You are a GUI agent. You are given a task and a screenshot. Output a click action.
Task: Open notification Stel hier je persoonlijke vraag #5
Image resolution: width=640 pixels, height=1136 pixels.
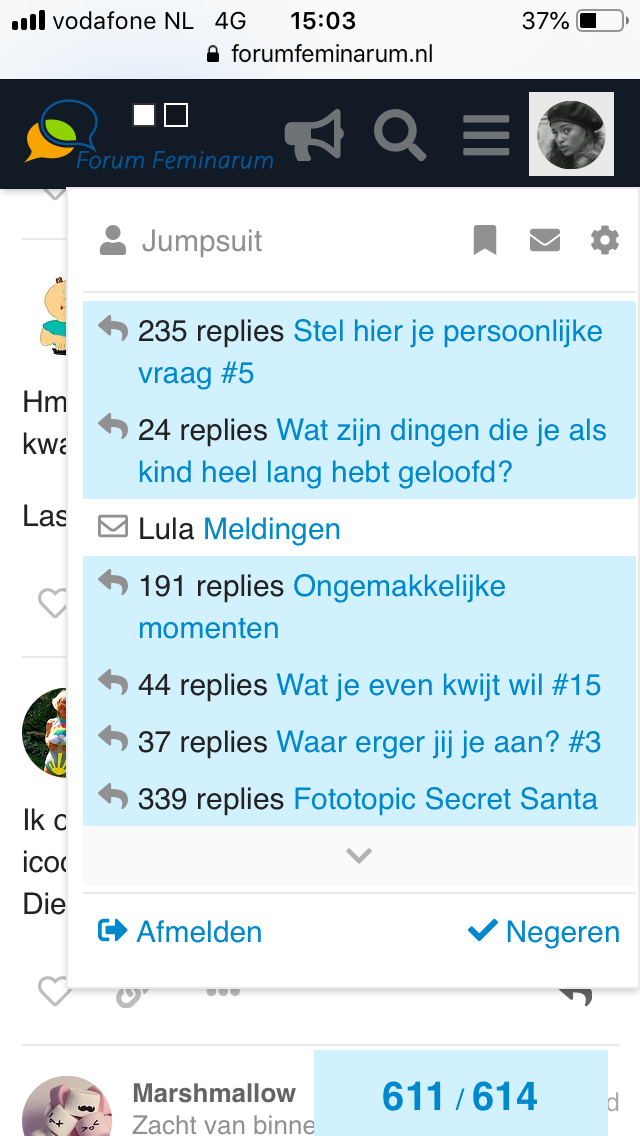pyautogui.click(x=360, y=352)
